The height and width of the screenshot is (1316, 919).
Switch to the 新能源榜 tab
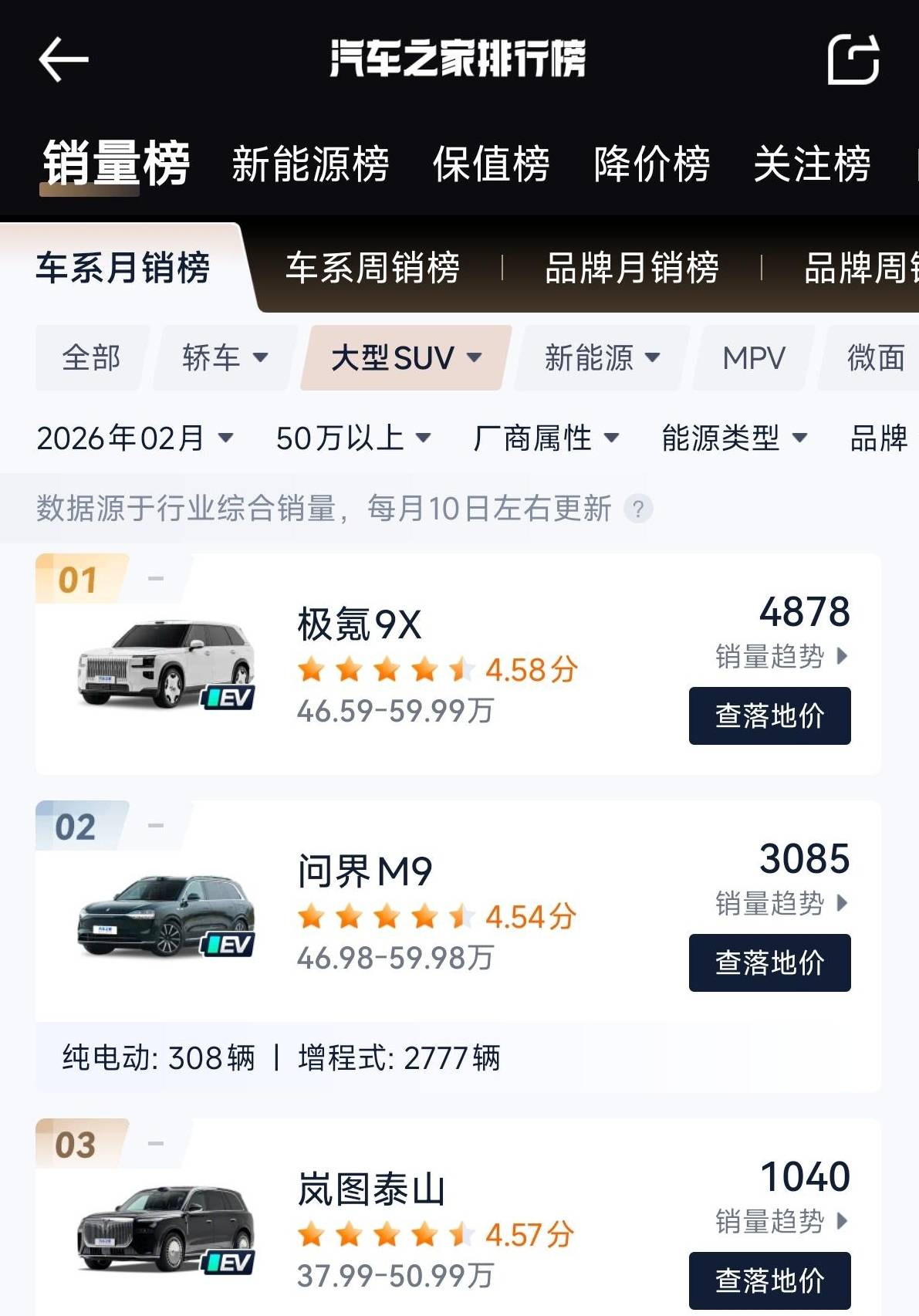click(x=310, y=164)
